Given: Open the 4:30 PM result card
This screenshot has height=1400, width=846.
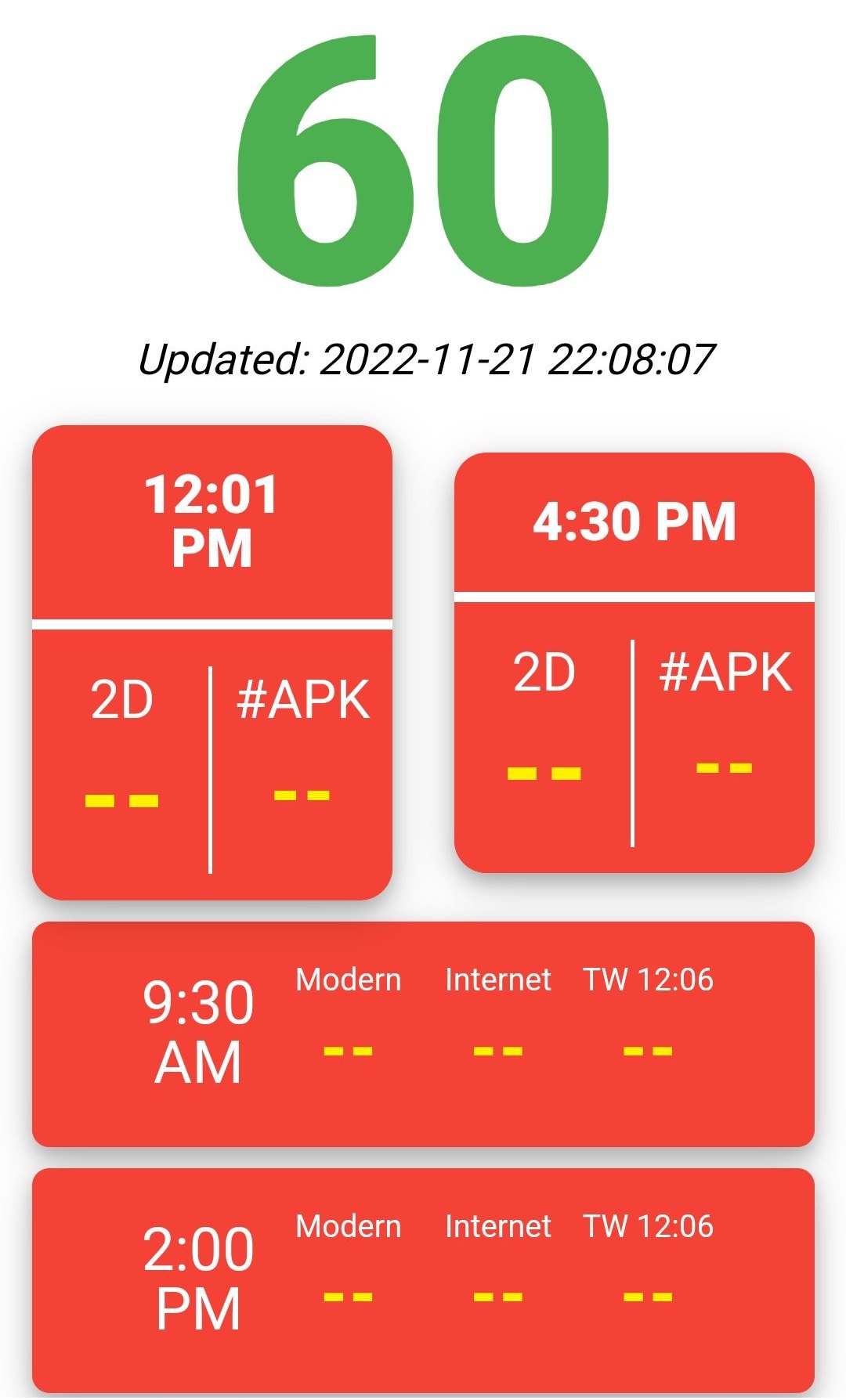Looking at the screenshot, I should click(x=634, y=662).
